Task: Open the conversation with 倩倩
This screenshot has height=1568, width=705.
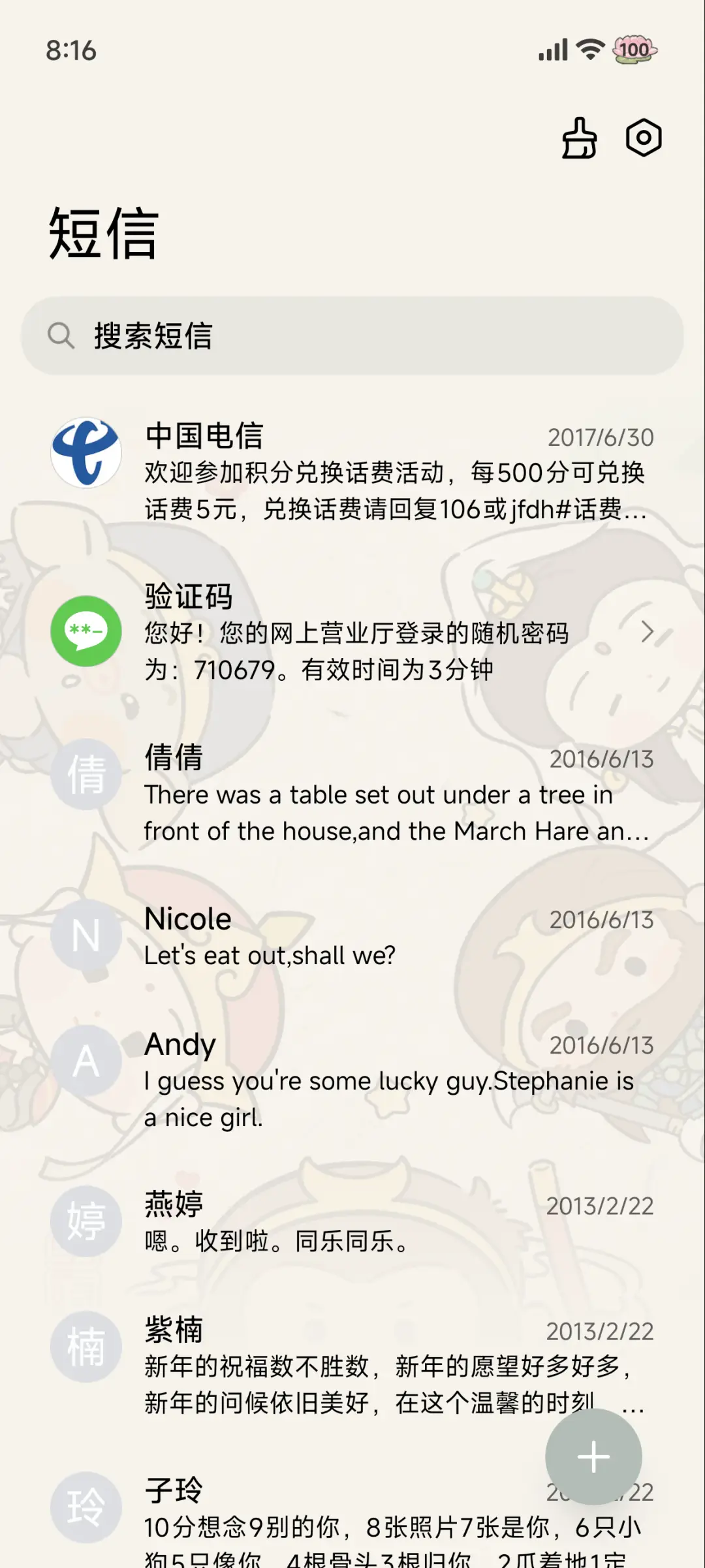Action: click(x=352, y=793)
